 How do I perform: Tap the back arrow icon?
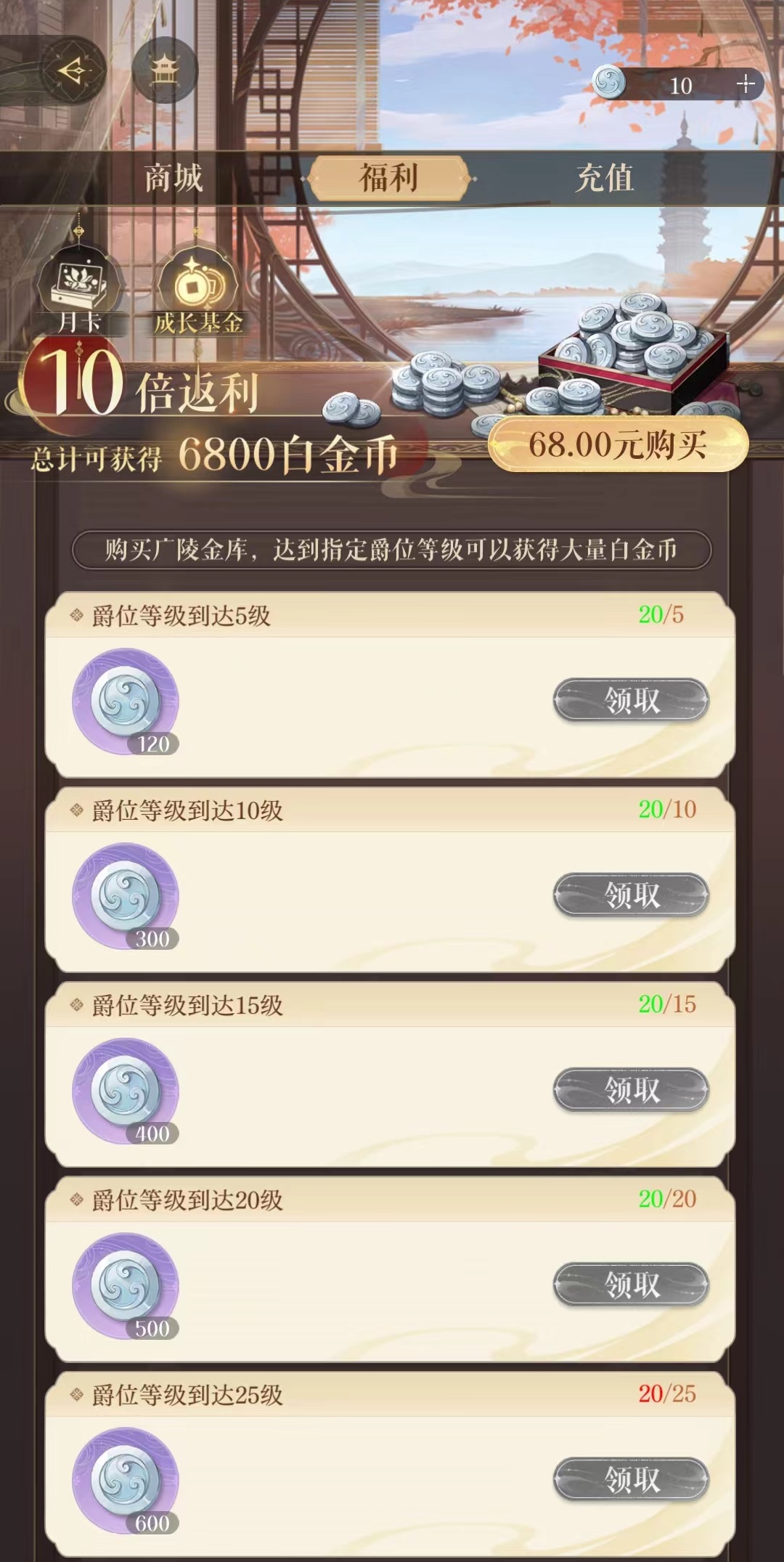tap(71, 70)
